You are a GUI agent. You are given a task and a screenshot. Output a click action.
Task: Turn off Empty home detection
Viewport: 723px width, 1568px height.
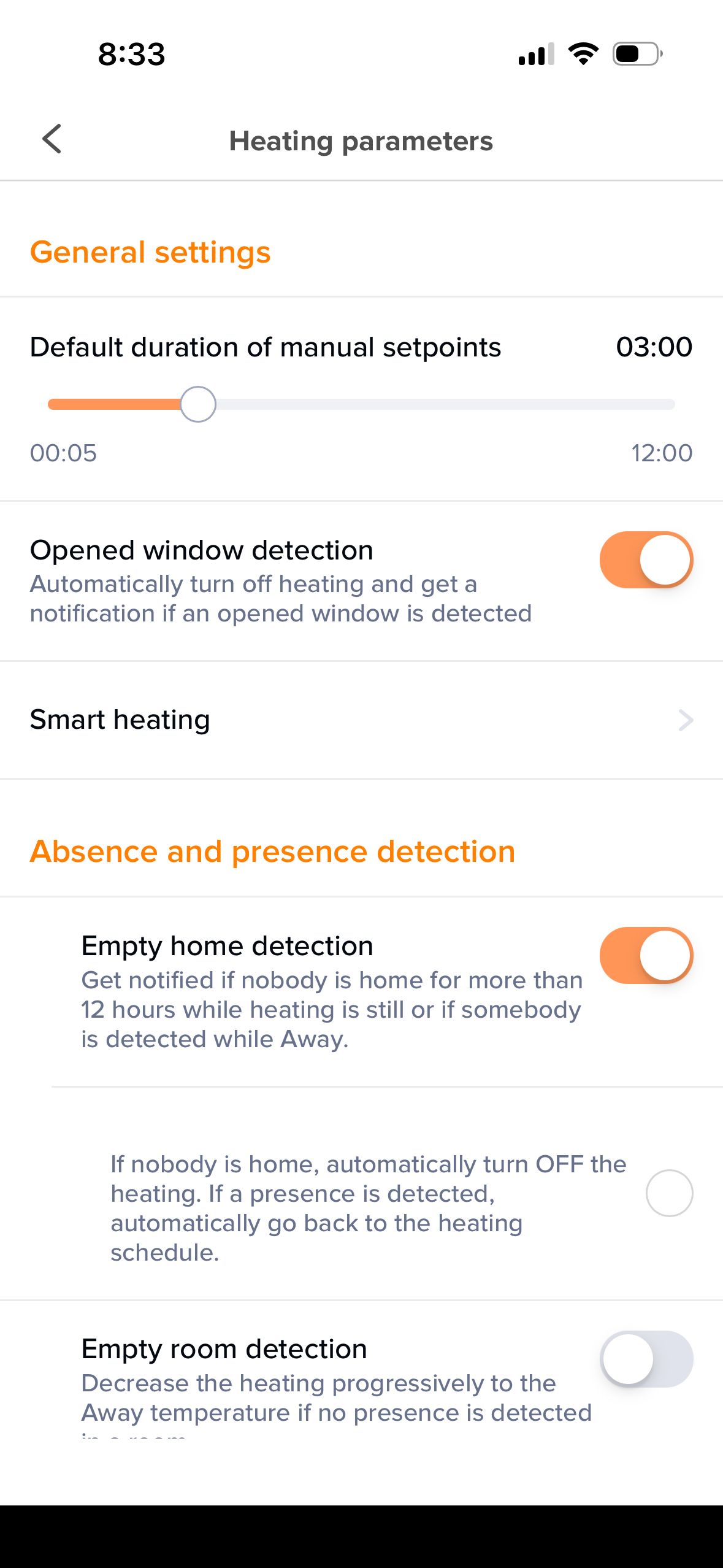coord(645,955)
